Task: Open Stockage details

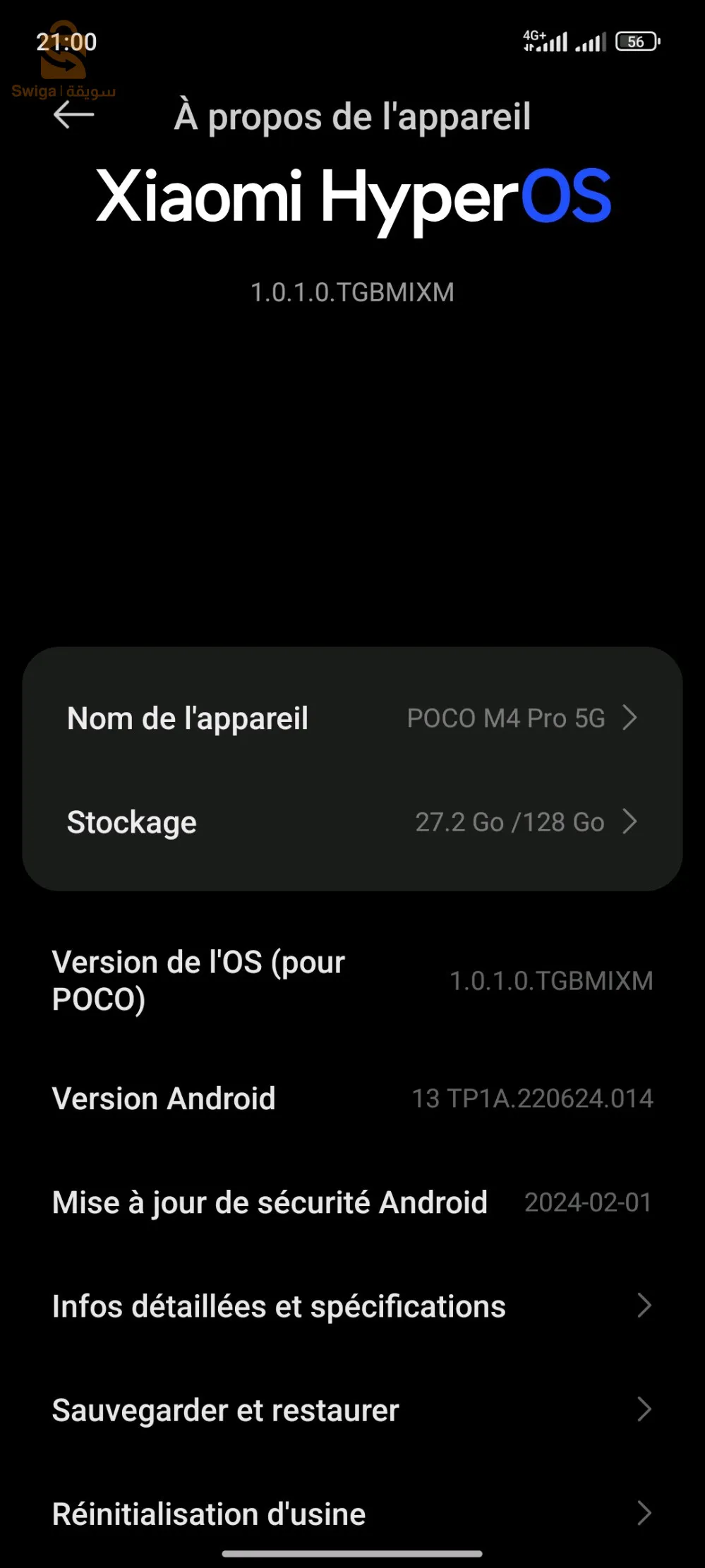Action: [351, 822]
